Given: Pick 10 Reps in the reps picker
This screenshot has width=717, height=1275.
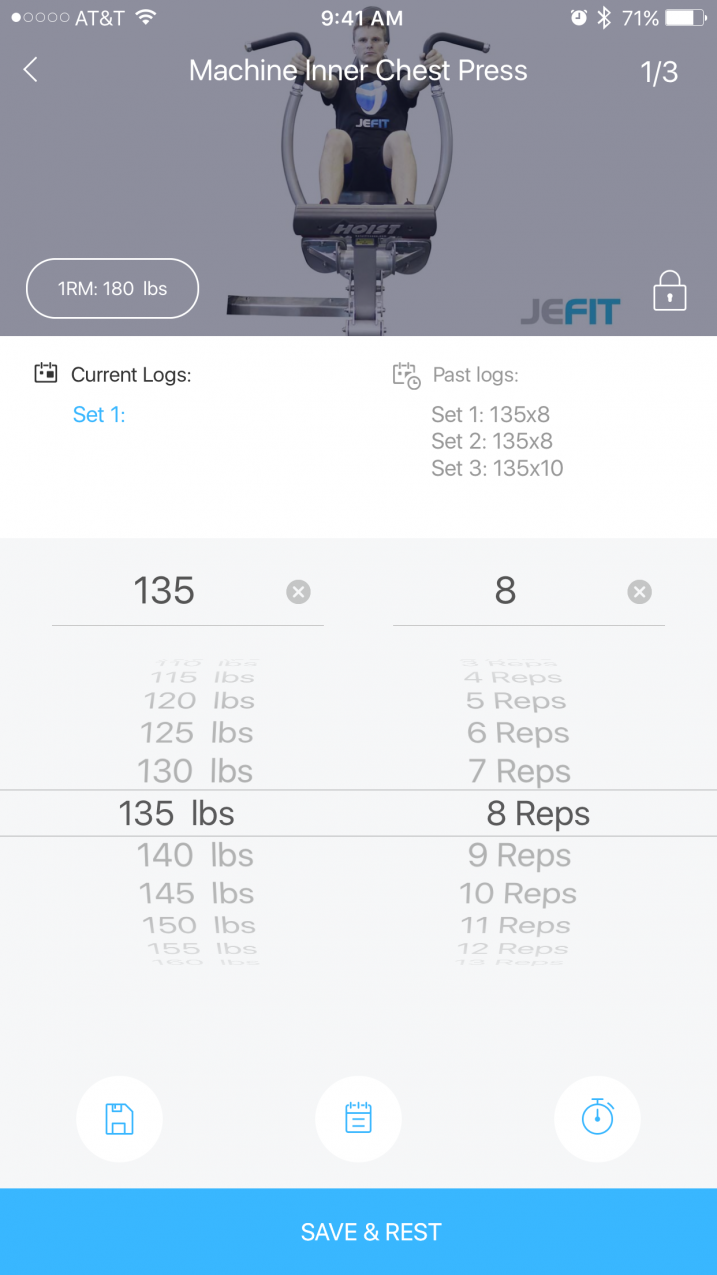Looking at the screenshot, I should tap(518, 894).
